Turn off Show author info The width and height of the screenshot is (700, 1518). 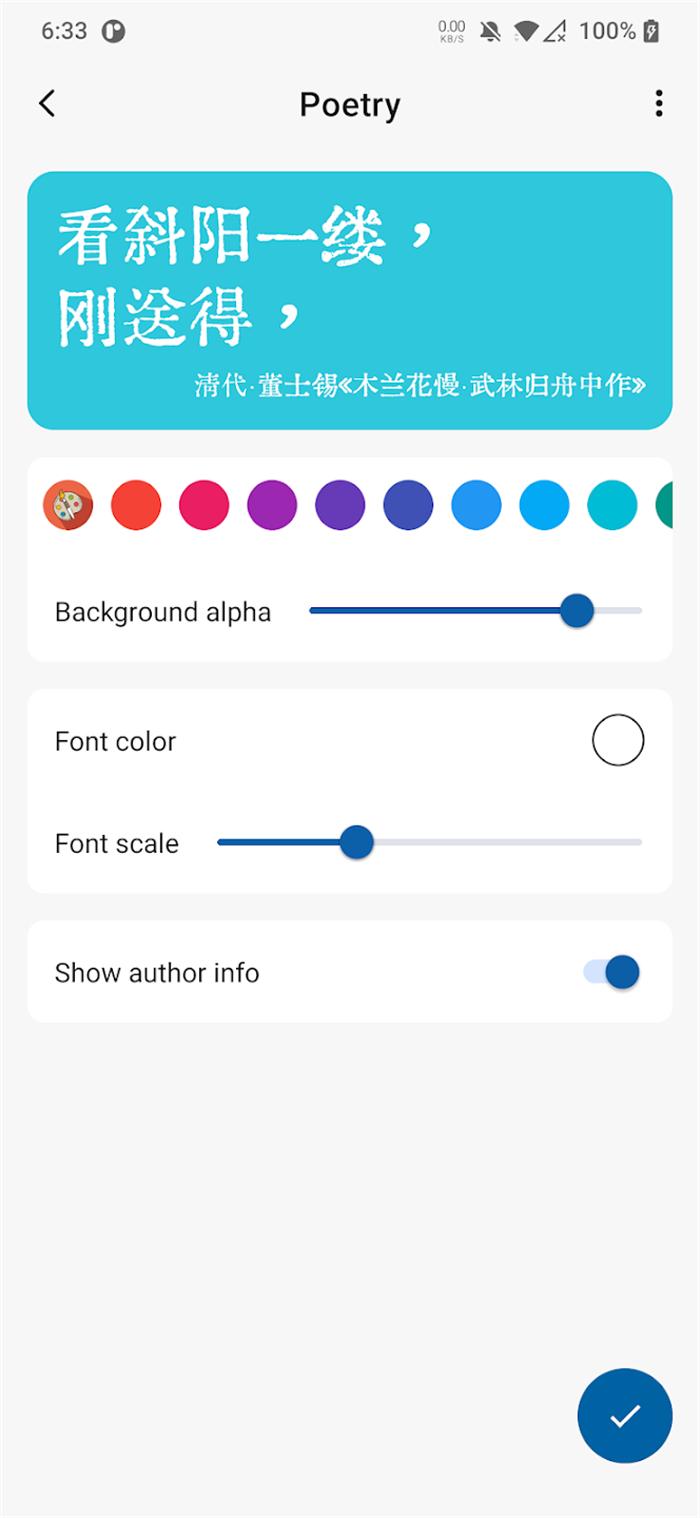[612, 972]
